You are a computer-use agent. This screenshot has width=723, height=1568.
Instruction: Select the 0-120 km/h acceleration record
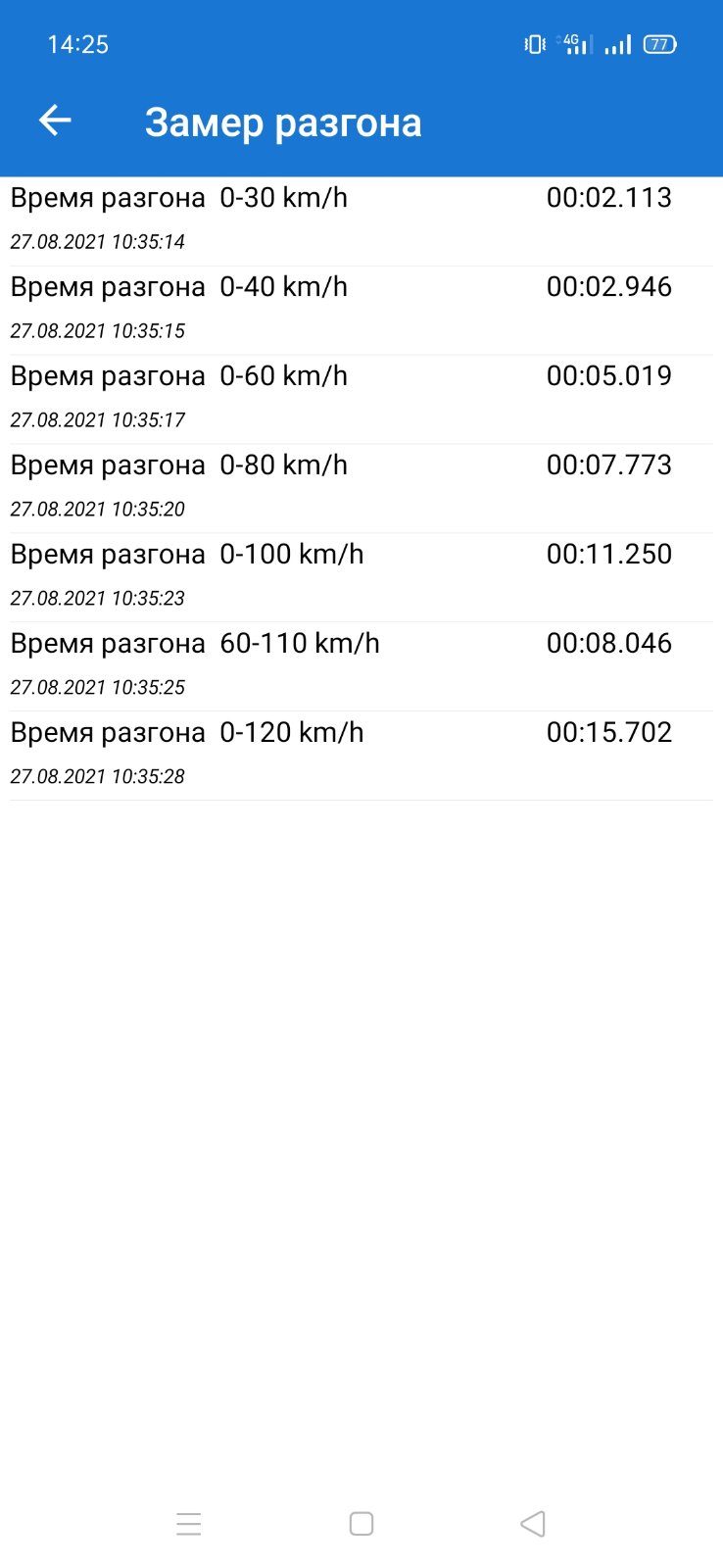tap(361, 757)
